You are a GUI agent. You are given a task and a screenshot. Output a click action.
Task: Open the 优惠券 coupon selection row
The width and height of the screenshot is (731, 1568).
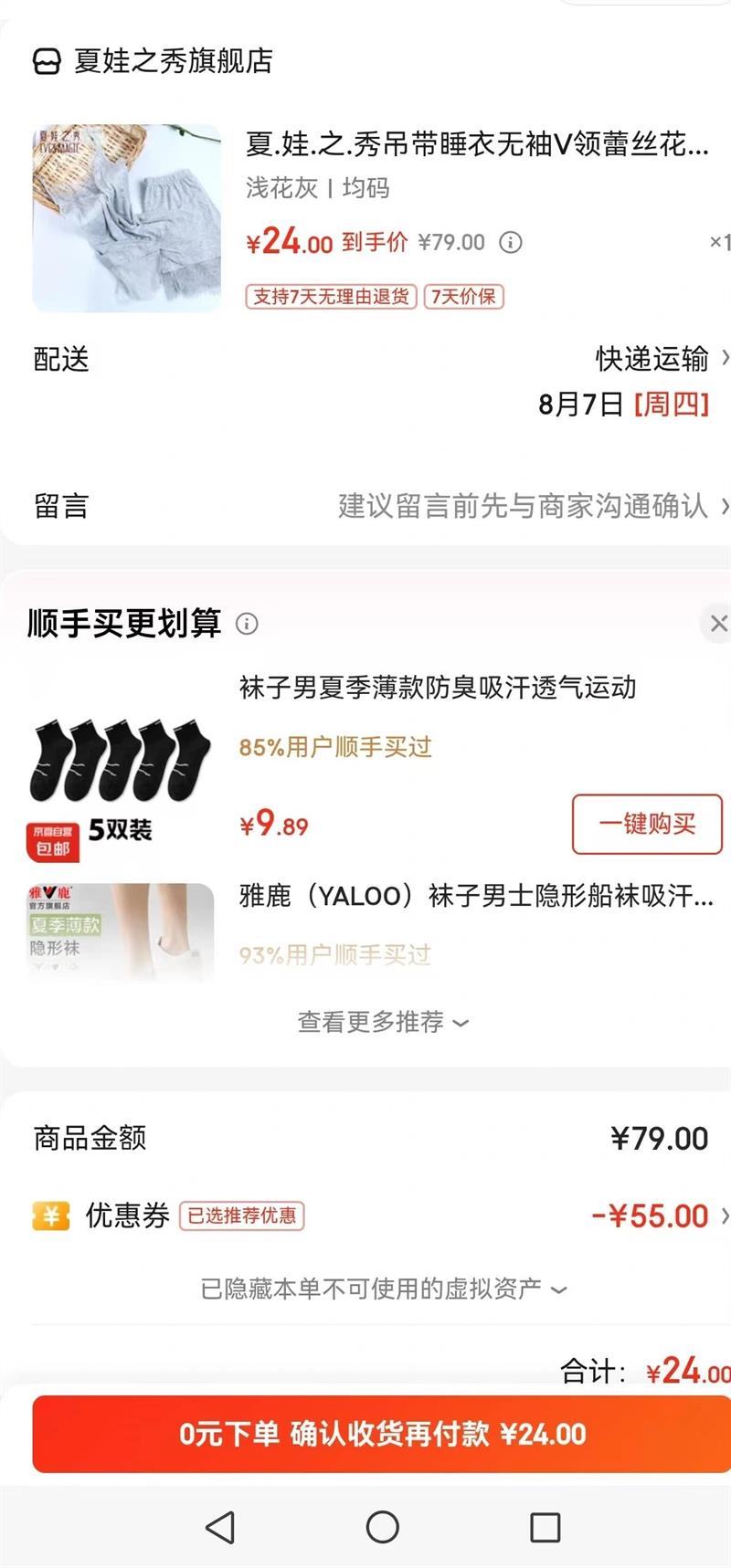click(x=365, y=1215)
